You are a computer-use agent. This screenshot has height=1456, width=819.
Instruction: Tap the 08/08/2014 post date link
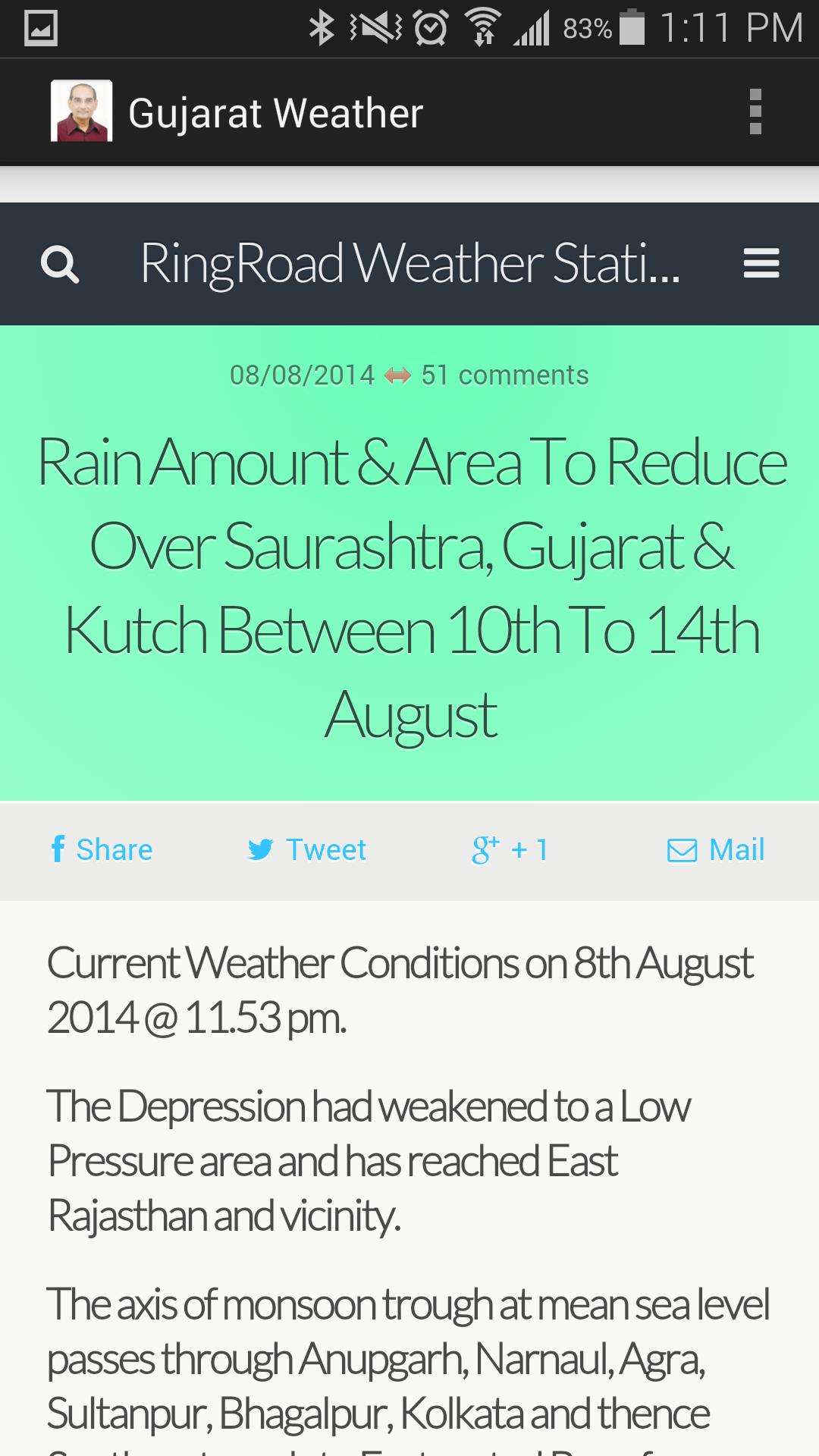click(302, 375)
